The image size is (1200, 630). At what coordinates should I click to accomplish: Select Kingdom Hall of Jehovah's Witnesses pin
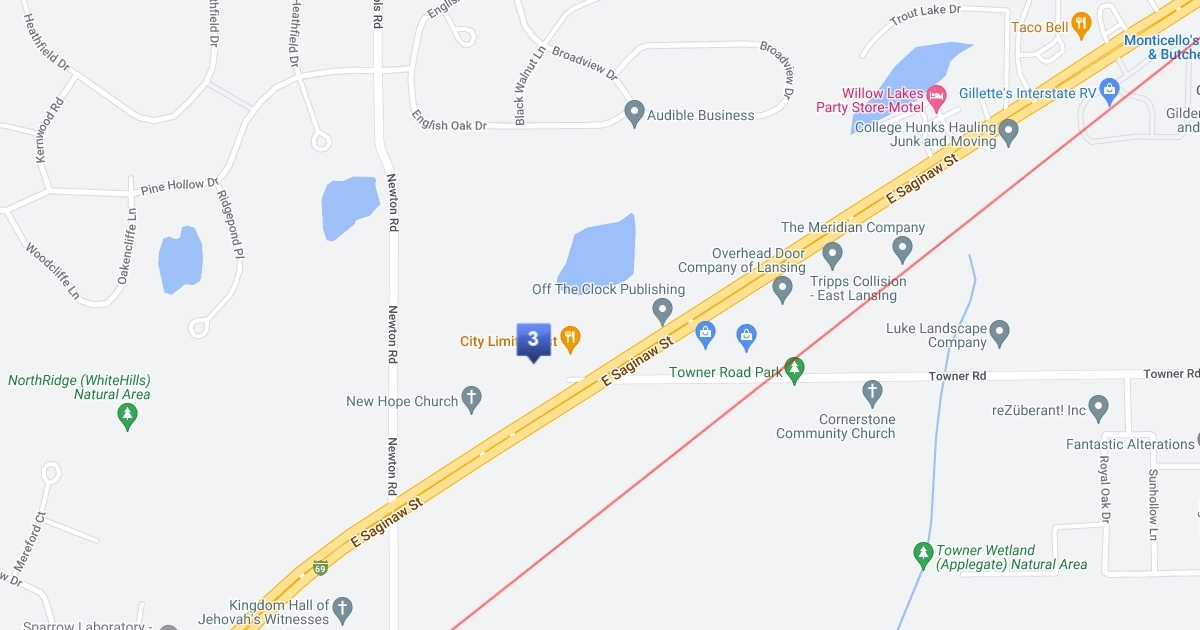coord(342,608)
